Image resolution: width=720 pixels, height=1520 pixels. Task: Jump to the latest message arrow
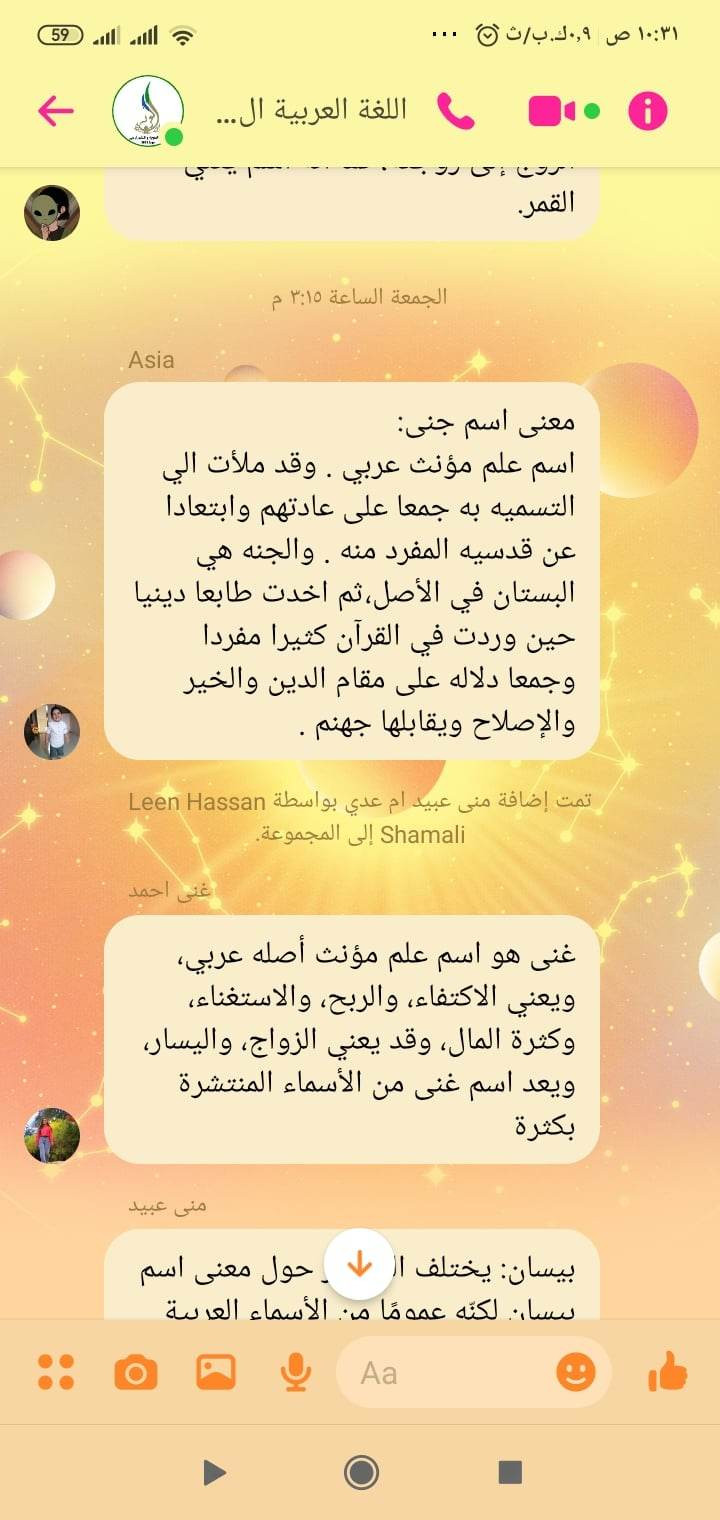(x=359, y=1265)
